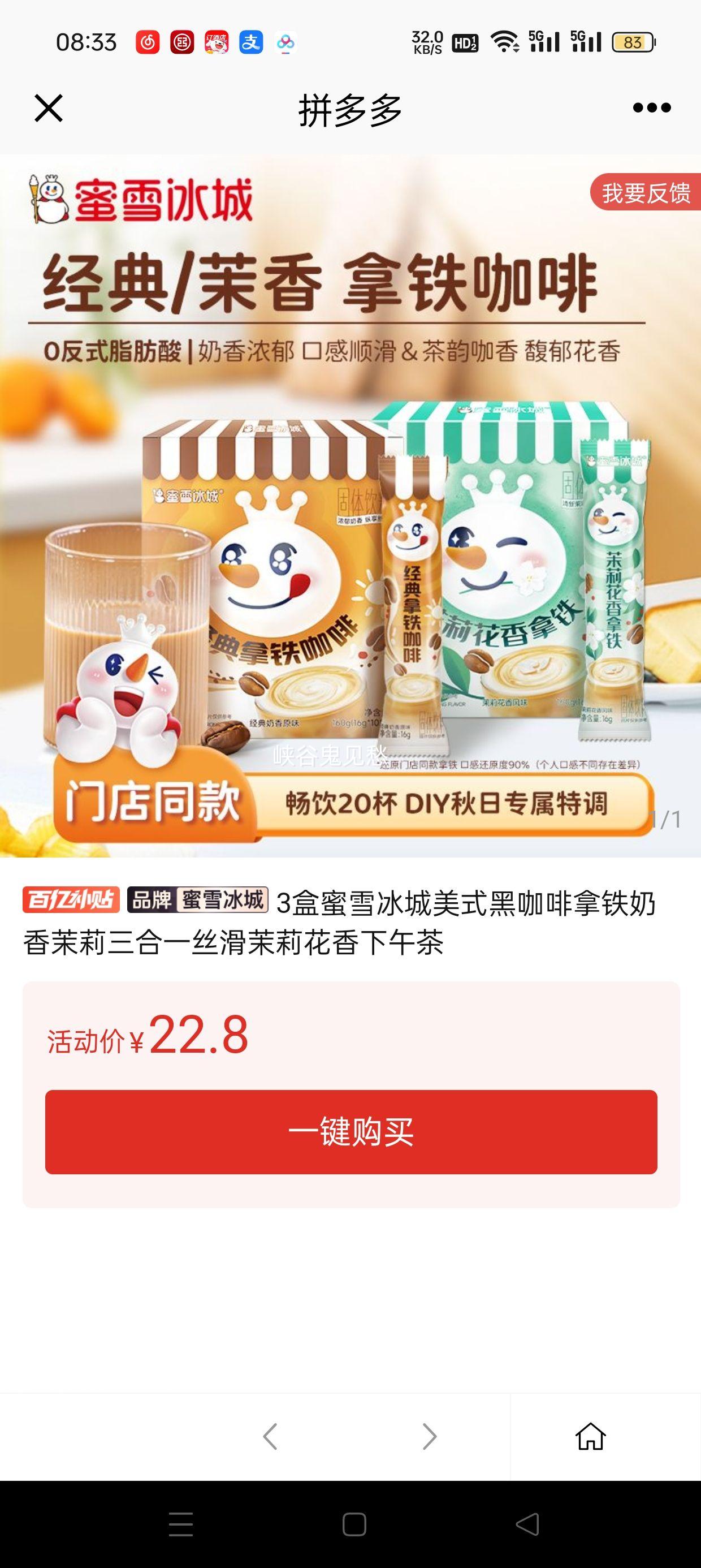Tap the 我要反馈 feedback button
701x1568 pixels.
645,193
